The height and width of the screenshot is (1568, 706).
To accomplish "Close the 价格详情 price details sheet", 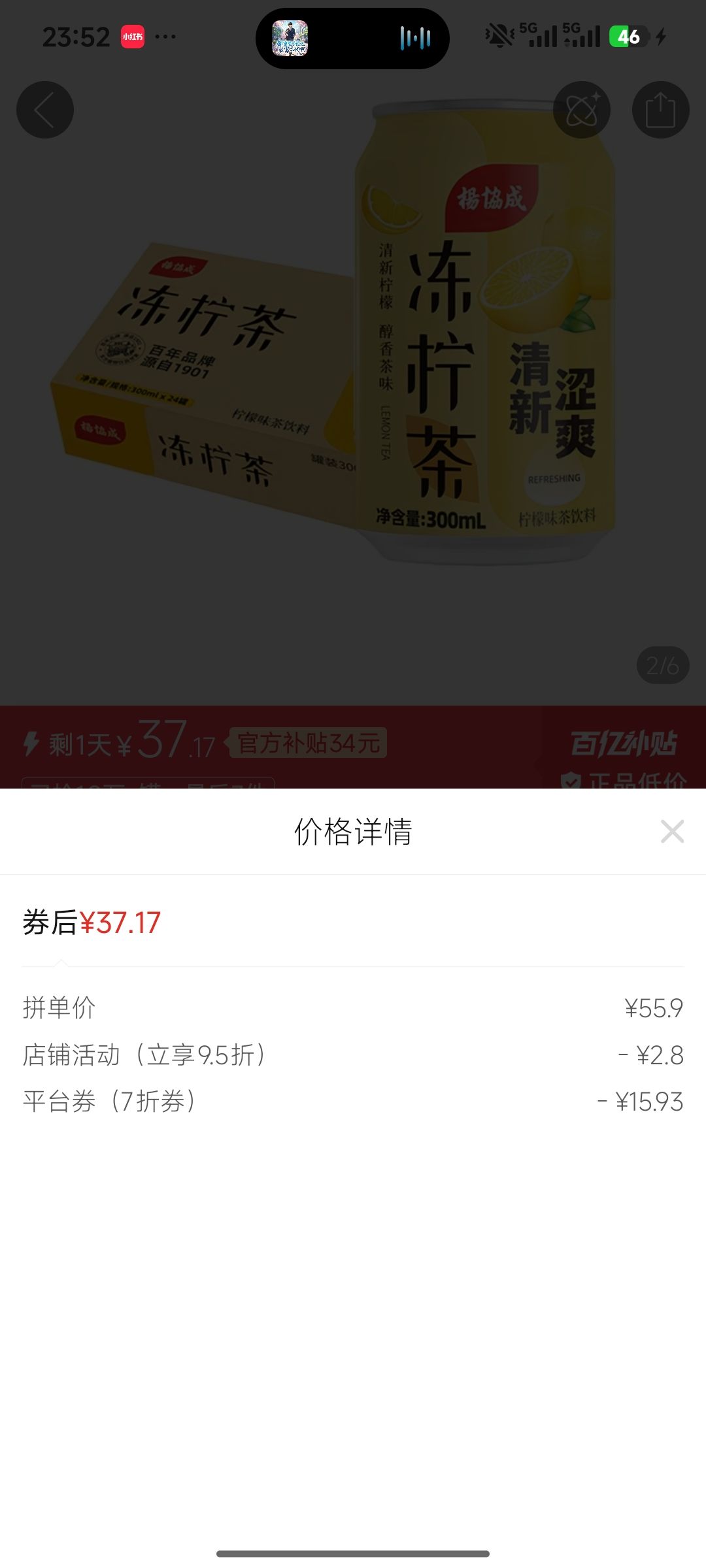I will coord(672,832).
